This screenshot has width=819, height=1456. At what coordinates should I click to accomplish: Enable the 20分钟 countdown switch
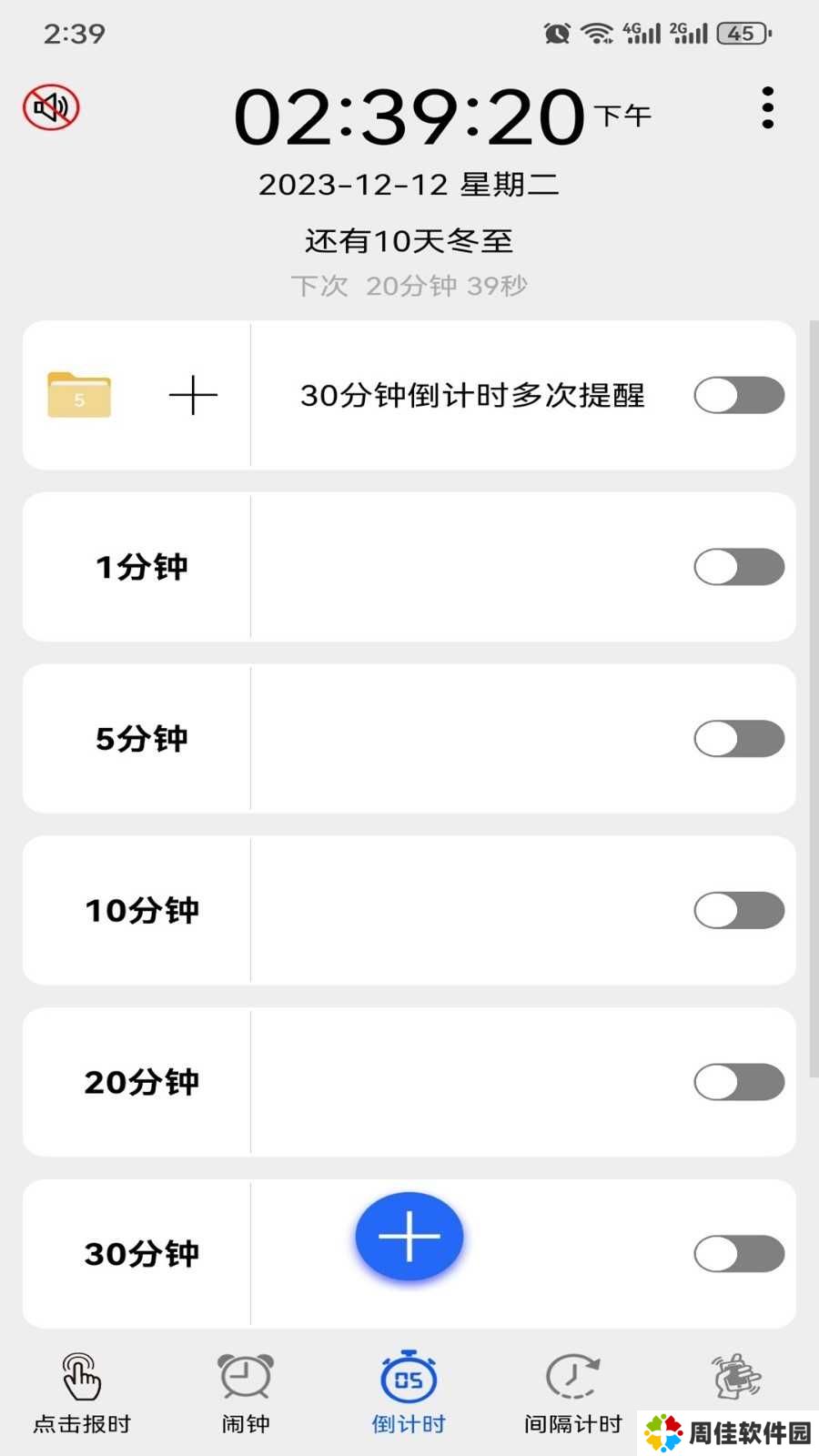point(739,1082)
